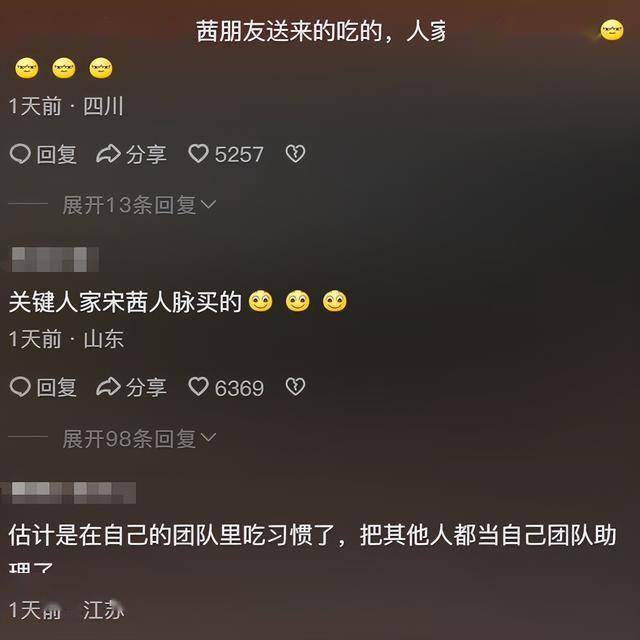Share the Sichuan comment
The width and height of the screenshot is (640, 640).
(131, 154)
